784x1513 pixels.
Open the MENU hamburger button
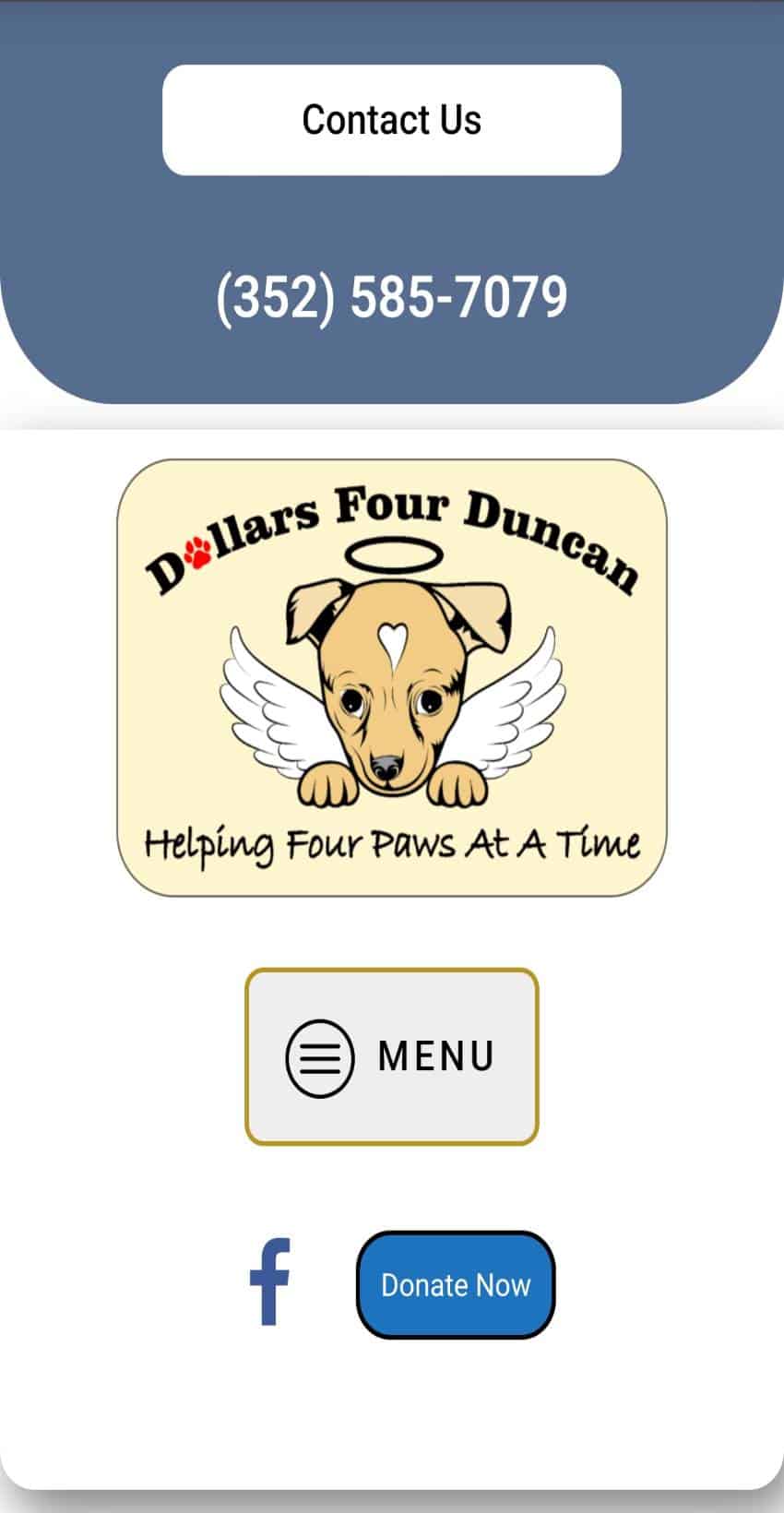tap(391, 1056)
